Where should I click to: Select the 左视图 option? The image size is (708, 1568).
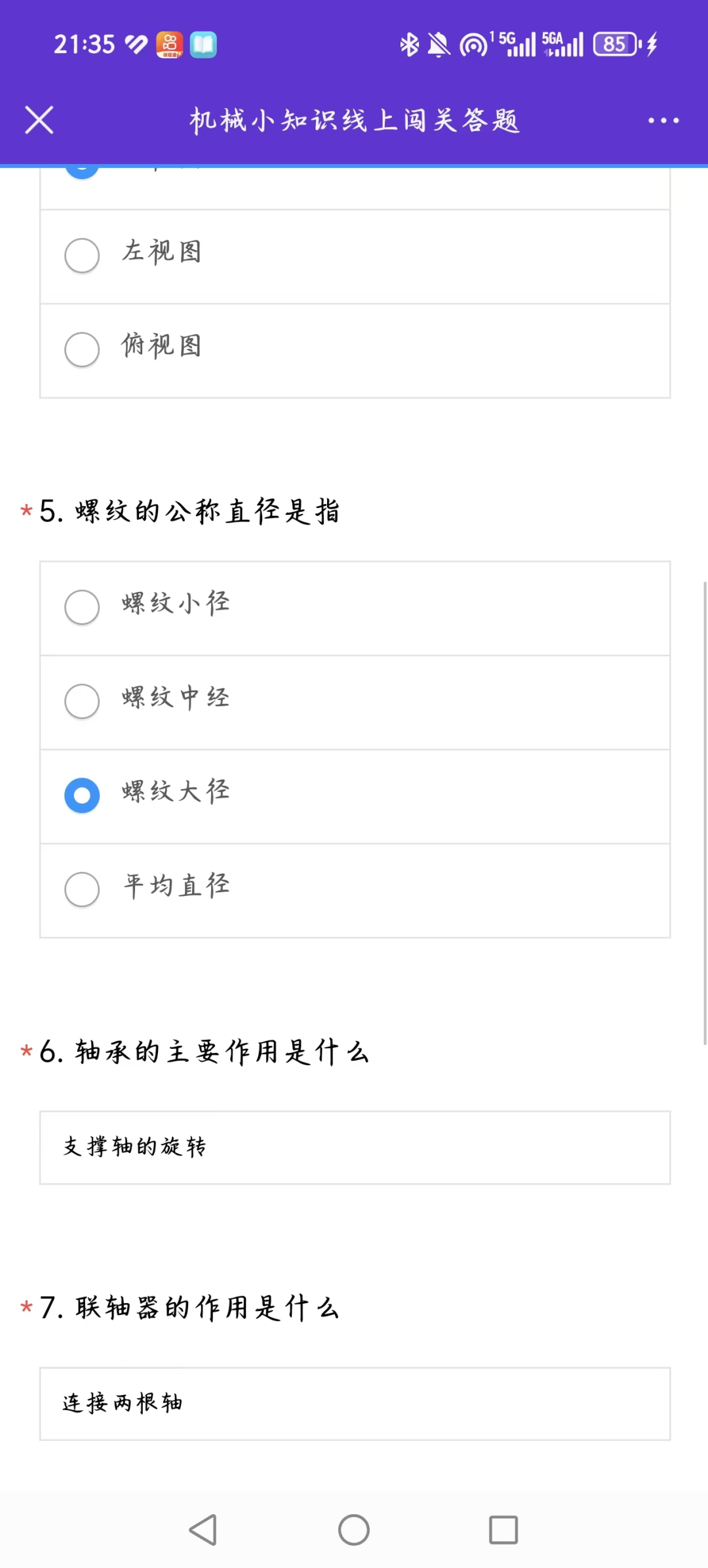tap(82, 255)
